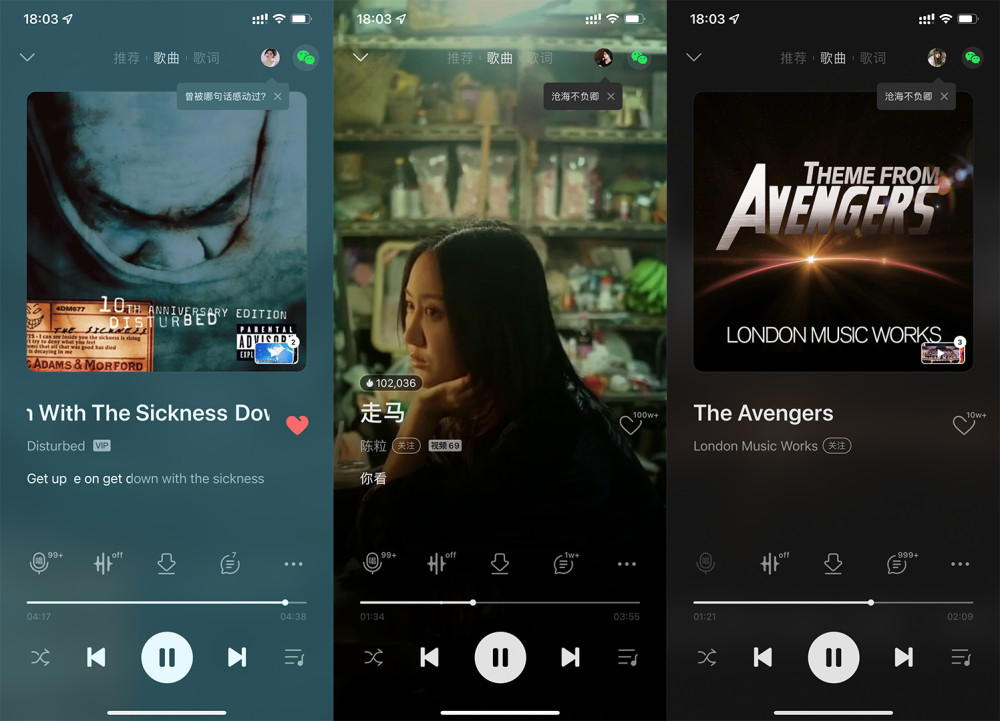Image resolution: width=1000 pixels, height=721 pixels.
Task: Share The Avengers via WeChat icon
Action: (x=973, y=58)
